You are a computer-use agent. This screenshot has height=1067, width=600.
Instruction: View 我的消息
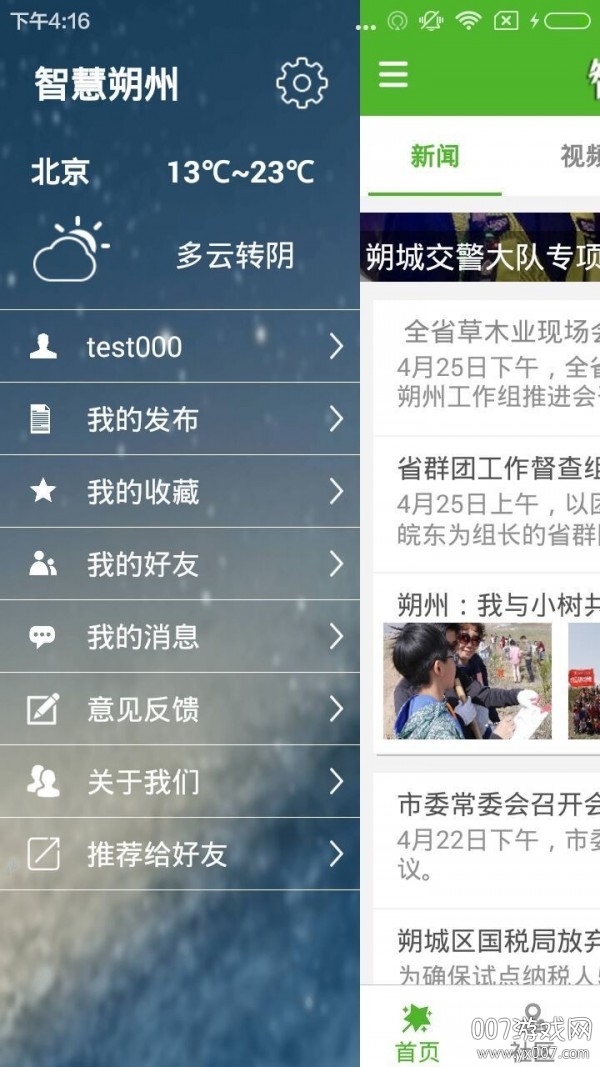coord(180,636)
